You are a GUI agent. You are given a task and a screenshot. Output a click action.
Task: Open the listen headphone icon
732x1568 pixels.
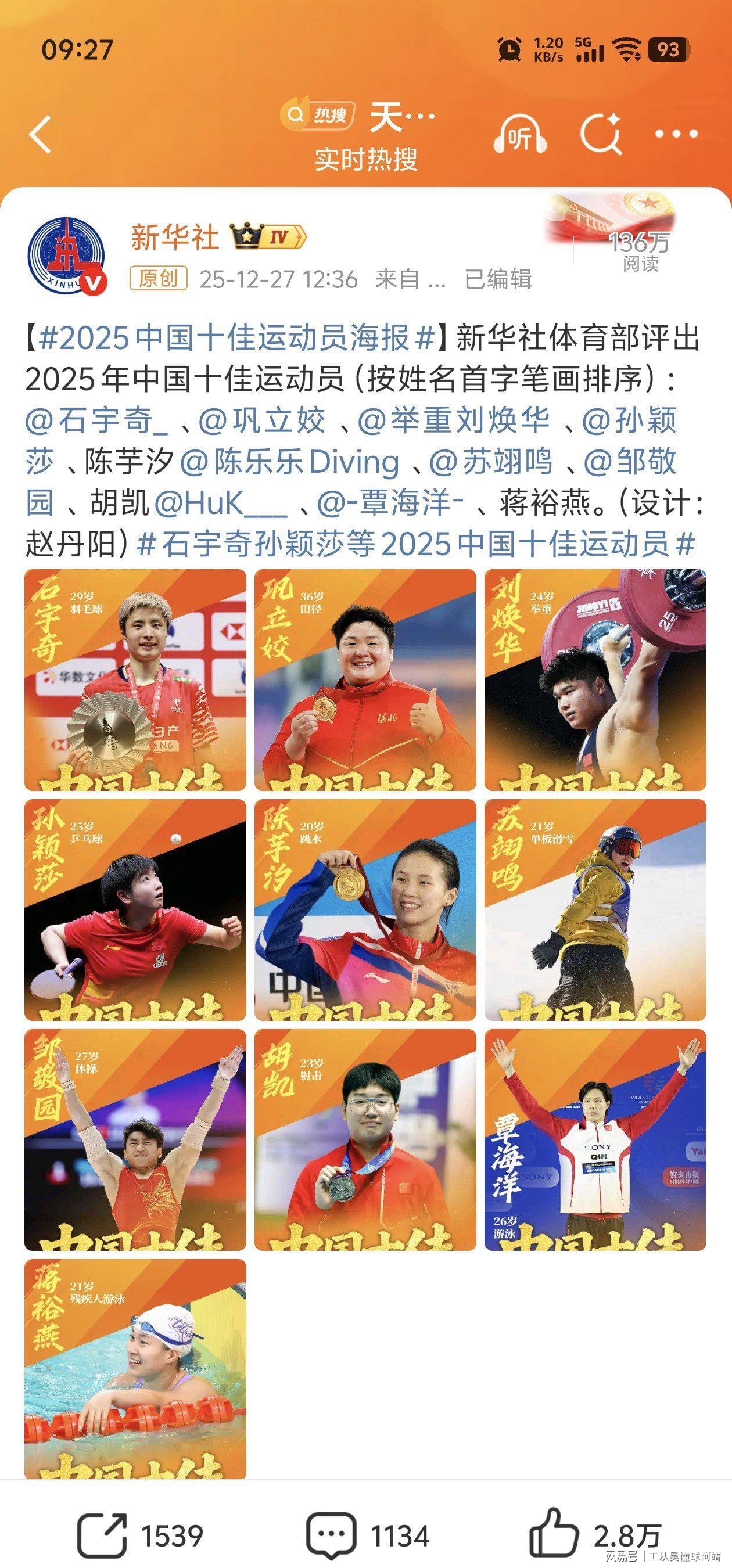pos(519,135)
